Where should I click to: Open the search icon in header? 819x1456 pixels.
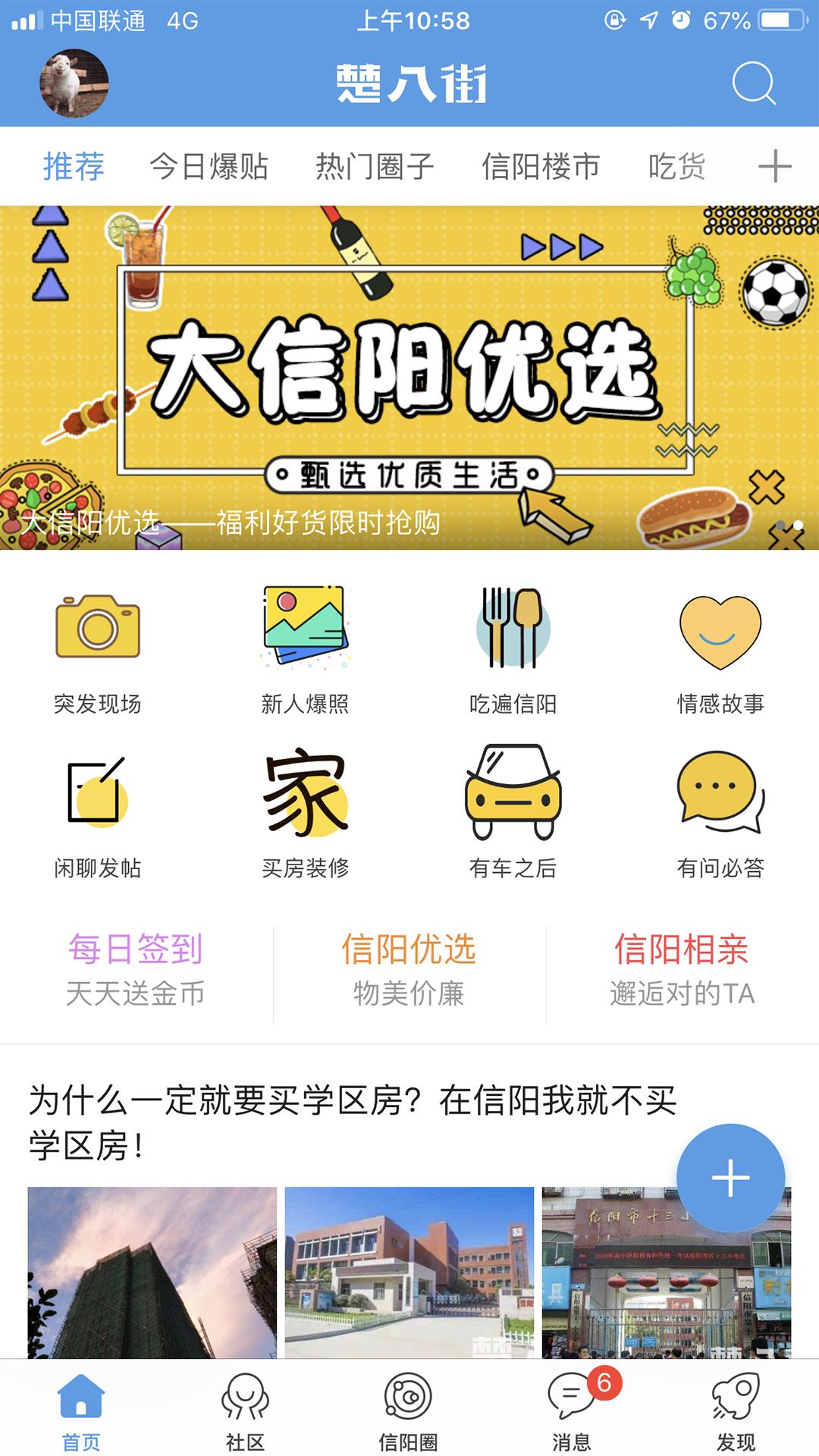pos(753,83)
